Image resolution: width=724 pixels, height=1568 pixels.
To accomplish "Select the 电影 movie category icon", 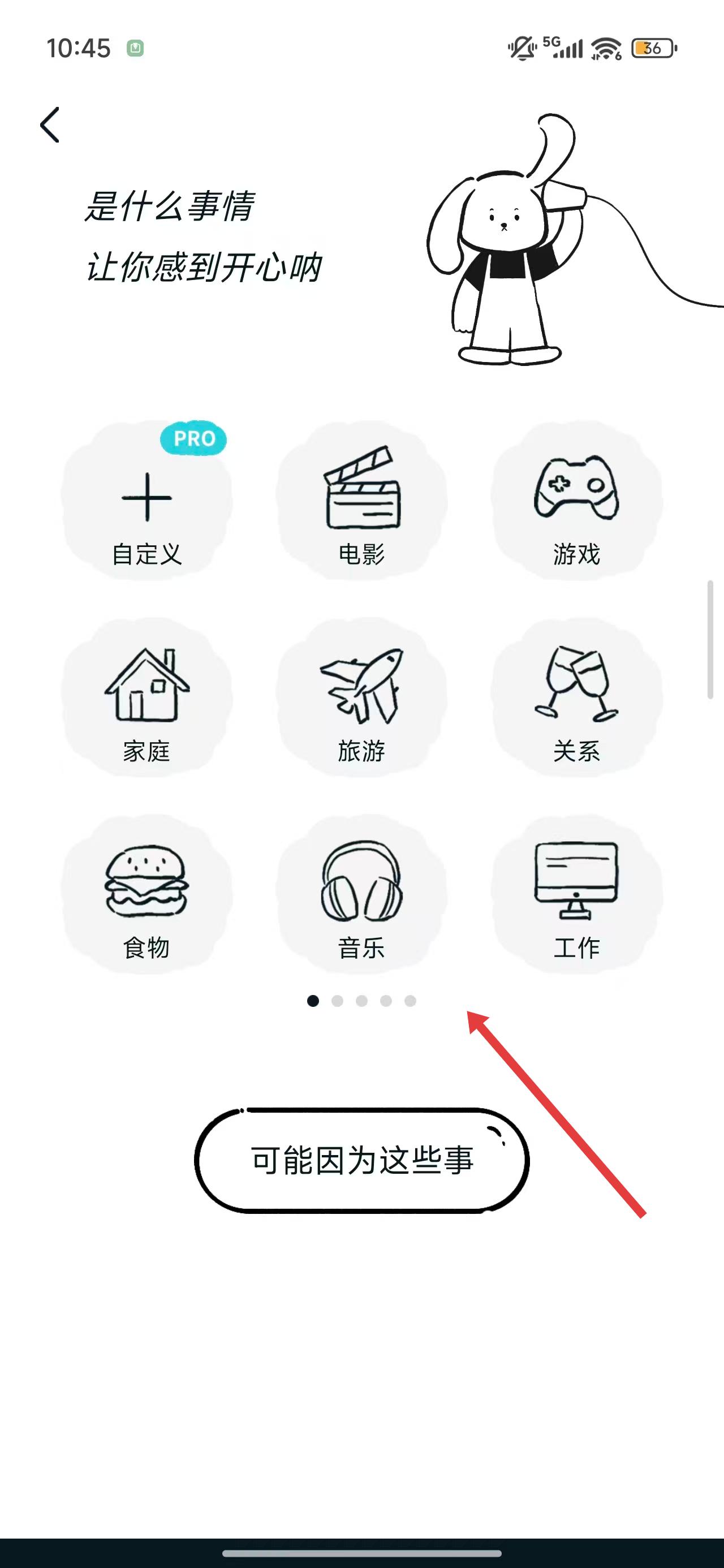I will tap(361, 493).
